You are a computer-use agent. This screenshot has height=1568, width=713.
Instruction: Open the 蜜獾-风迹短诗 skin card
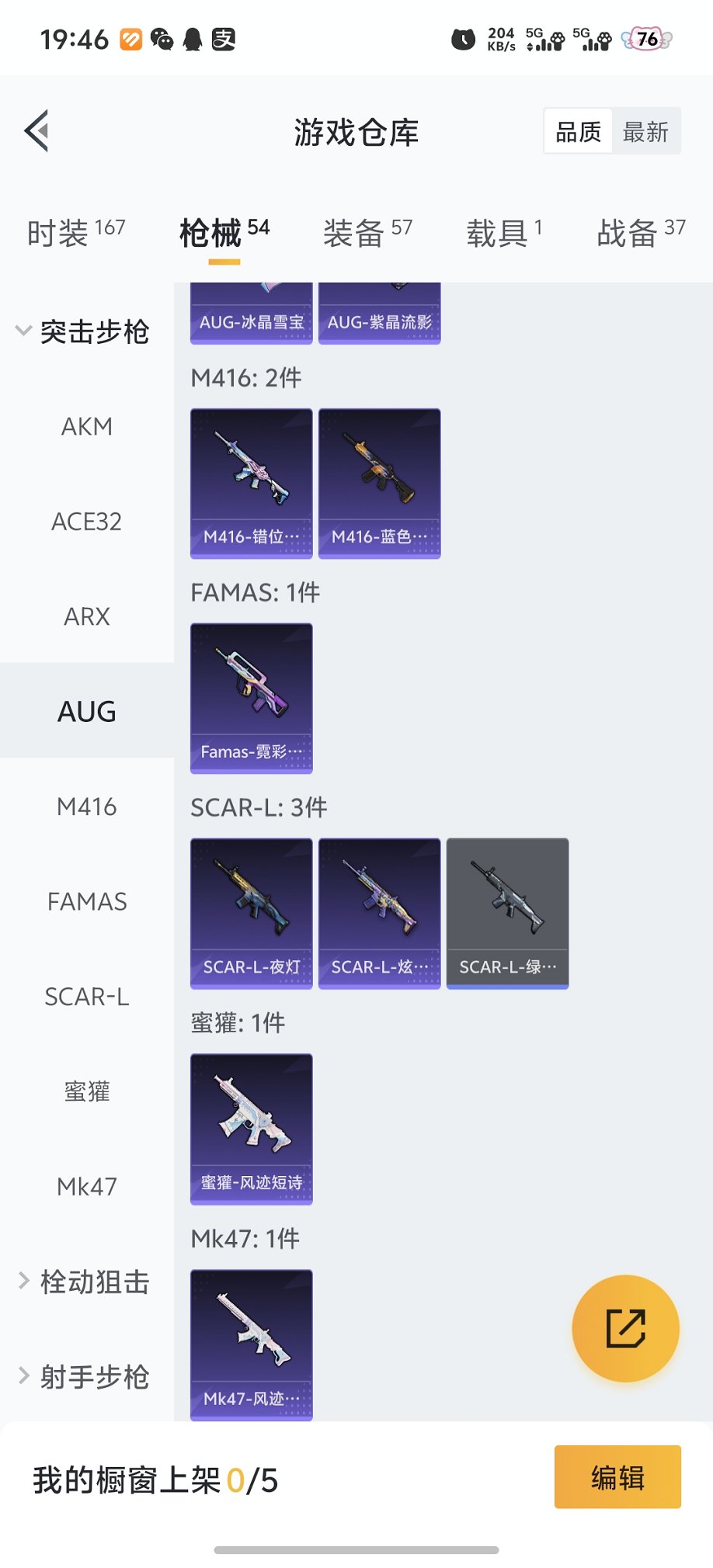252,1129
